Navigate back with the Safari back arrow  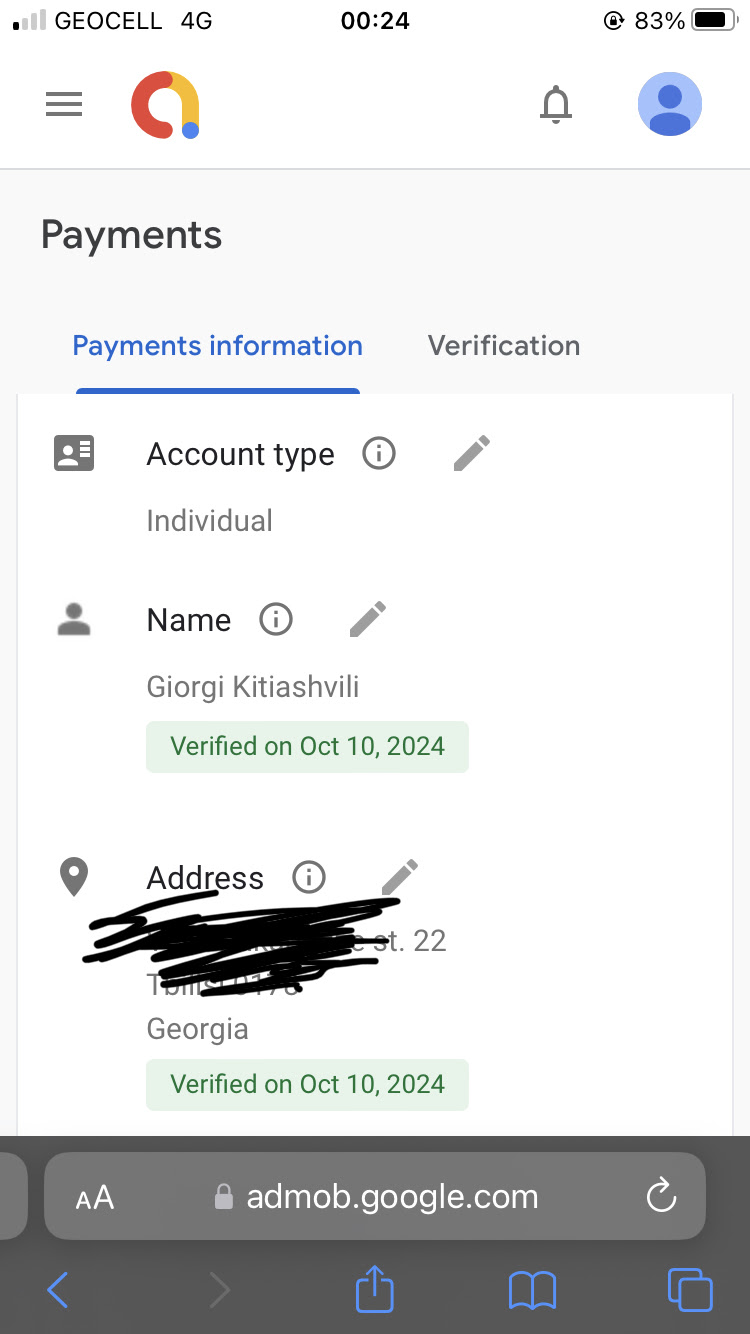[57, 1289]
